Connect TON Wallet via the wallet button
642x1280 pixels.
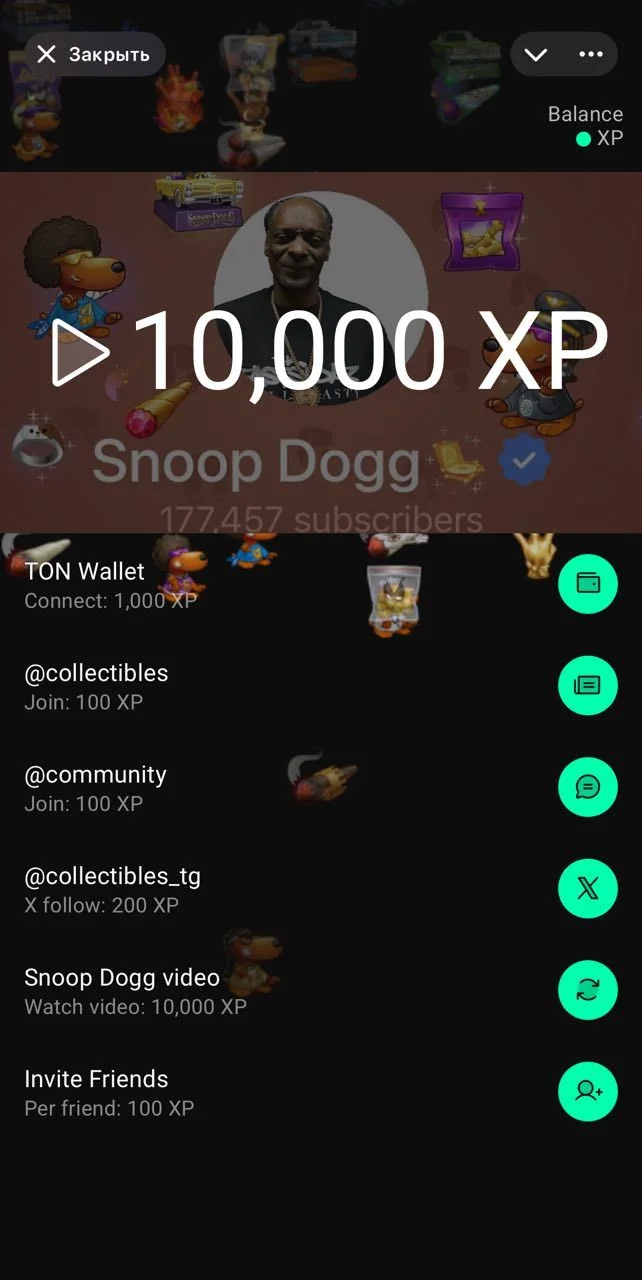[588, 583]
